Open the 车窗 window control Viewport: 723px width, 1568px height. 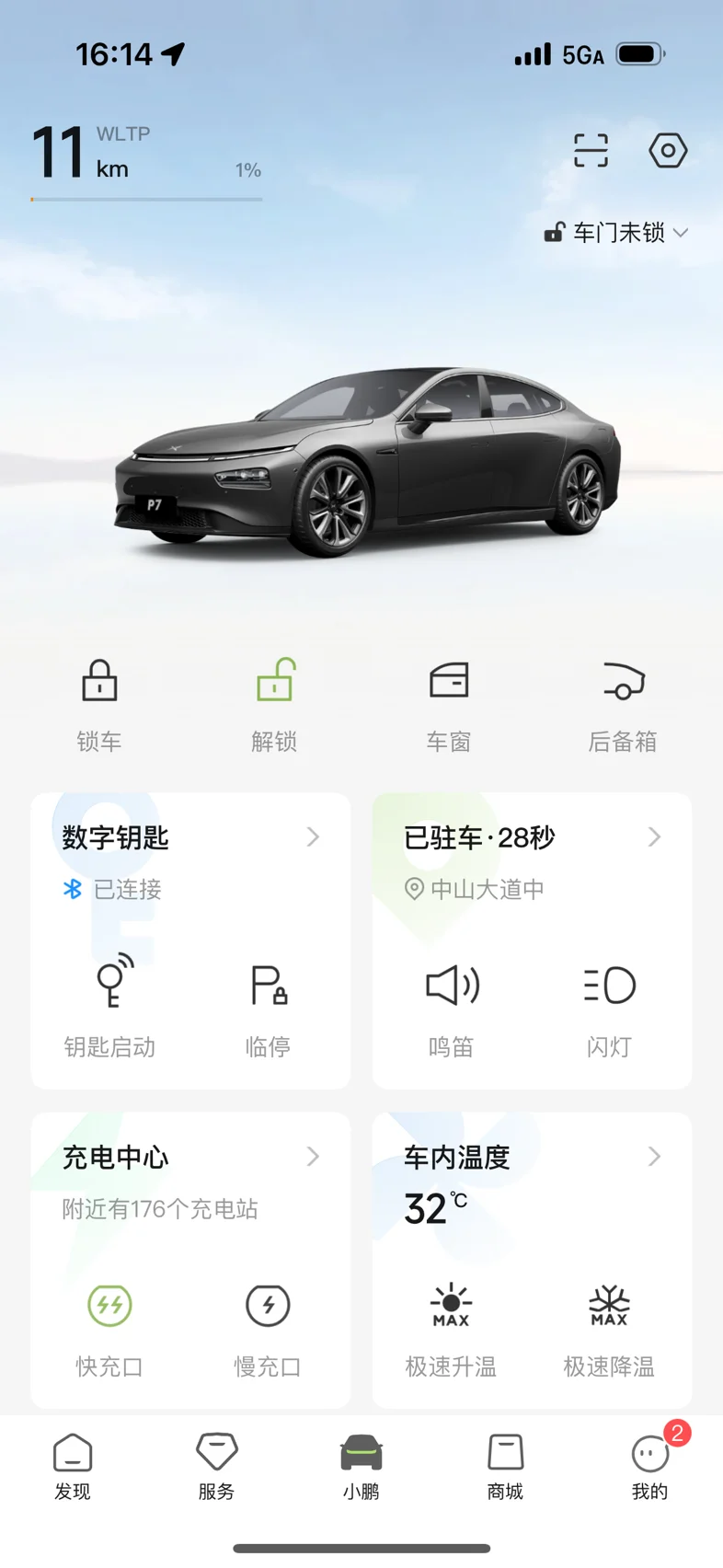449,704
